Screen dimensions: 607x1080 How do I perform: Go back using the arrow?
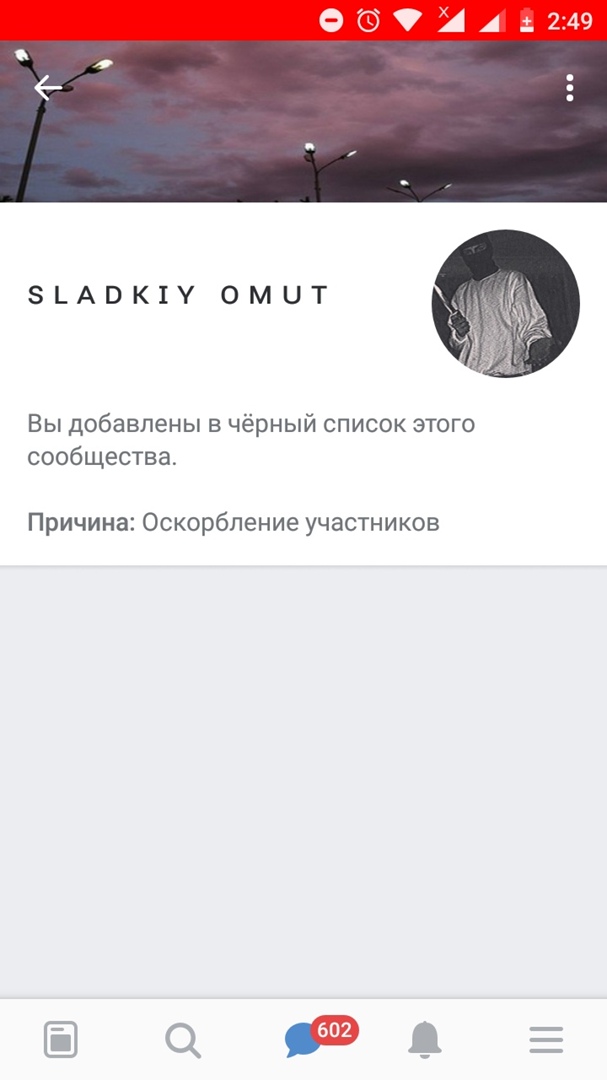coord(47,88)
